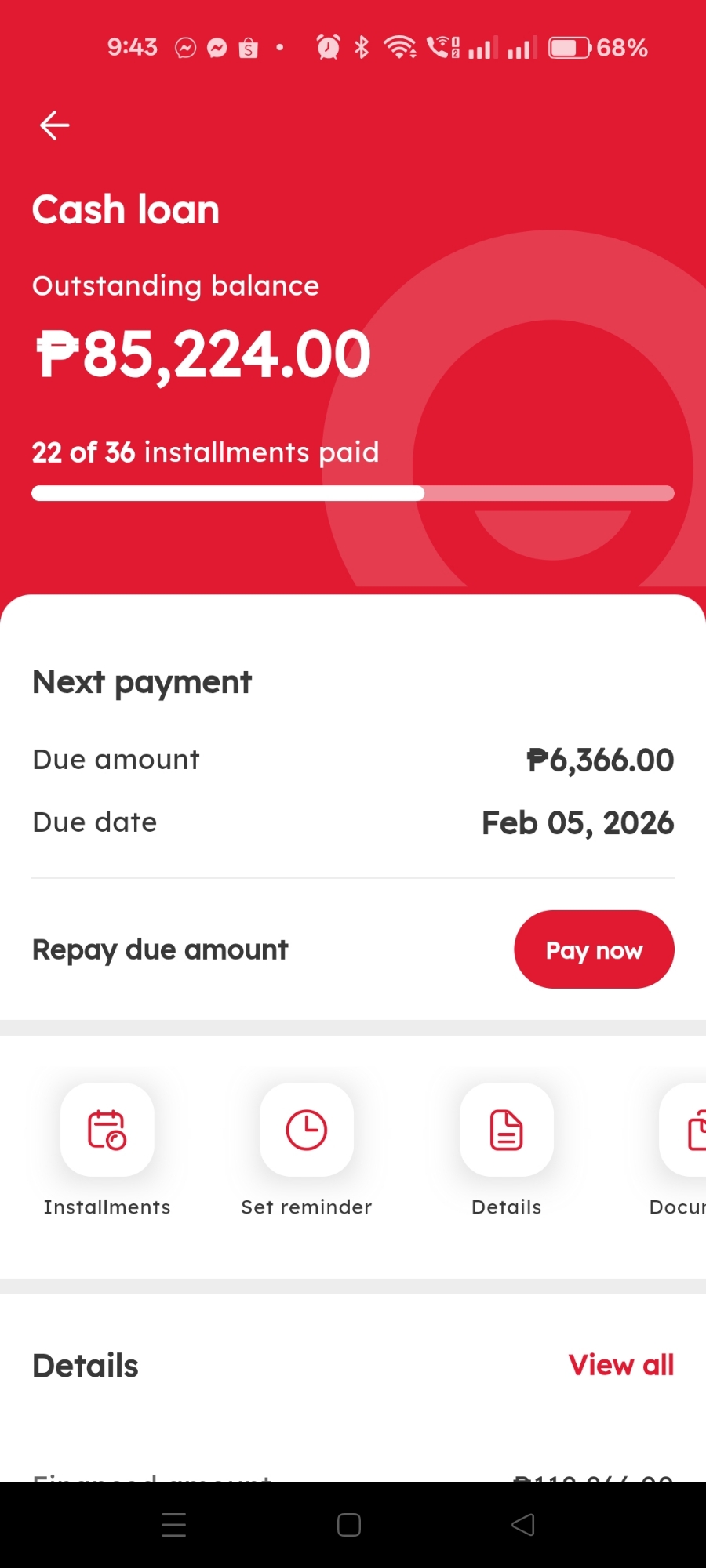Screen dimensions: 706x1568
Task: Open the Details shortcut icon
Action: [x=506, y=1131]
